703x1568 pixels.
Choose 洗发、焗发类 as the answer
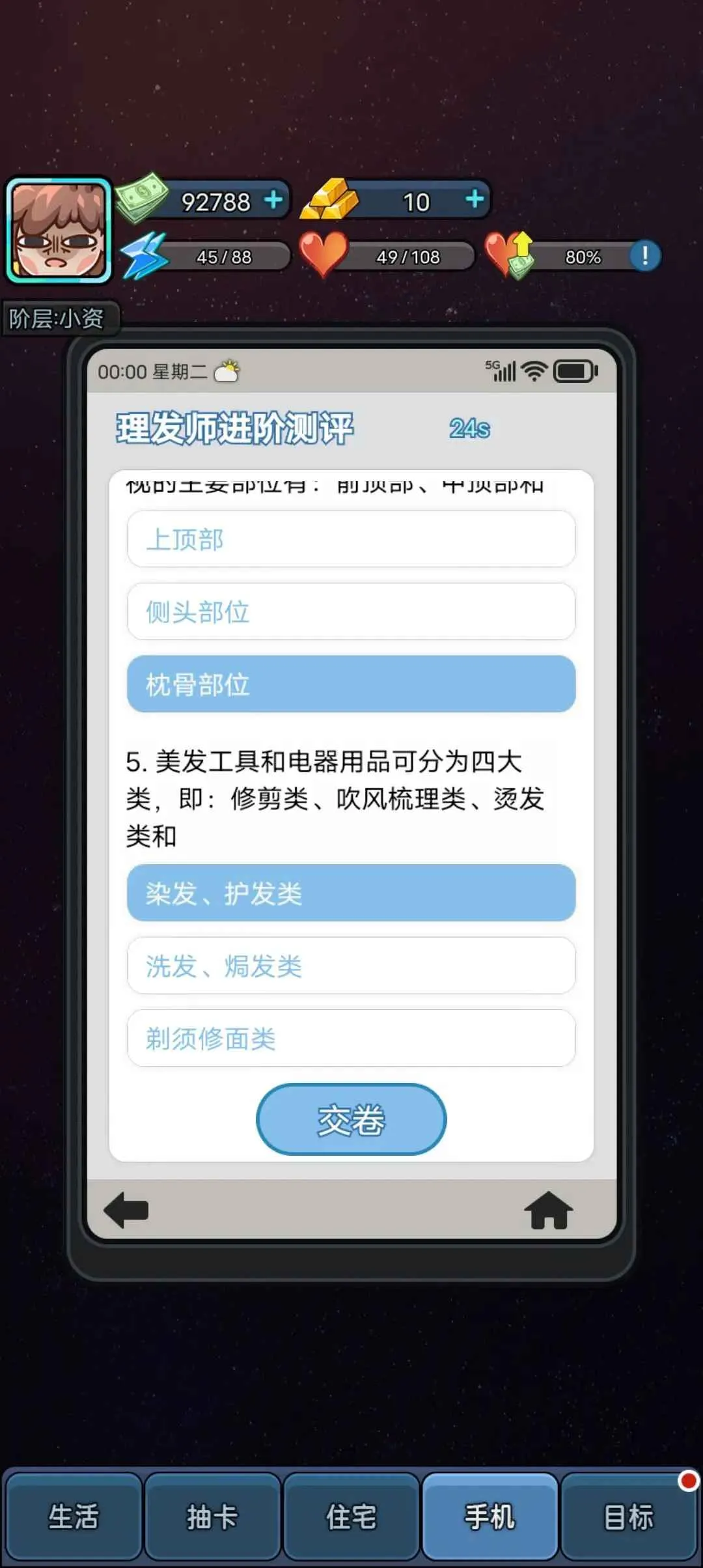[x=351, y=966]
